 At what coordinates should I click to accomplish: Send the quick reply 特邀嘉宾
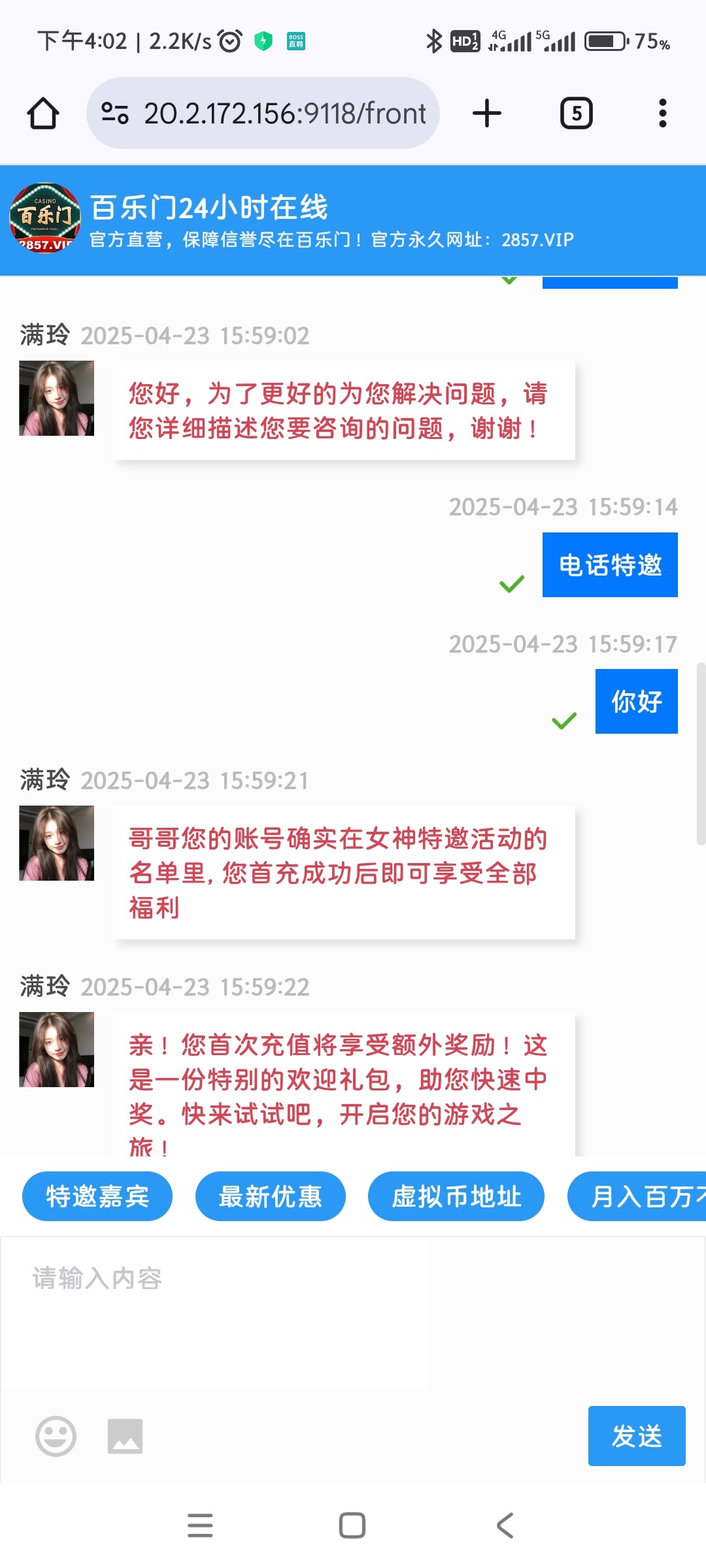click(x=96, y=1196)
